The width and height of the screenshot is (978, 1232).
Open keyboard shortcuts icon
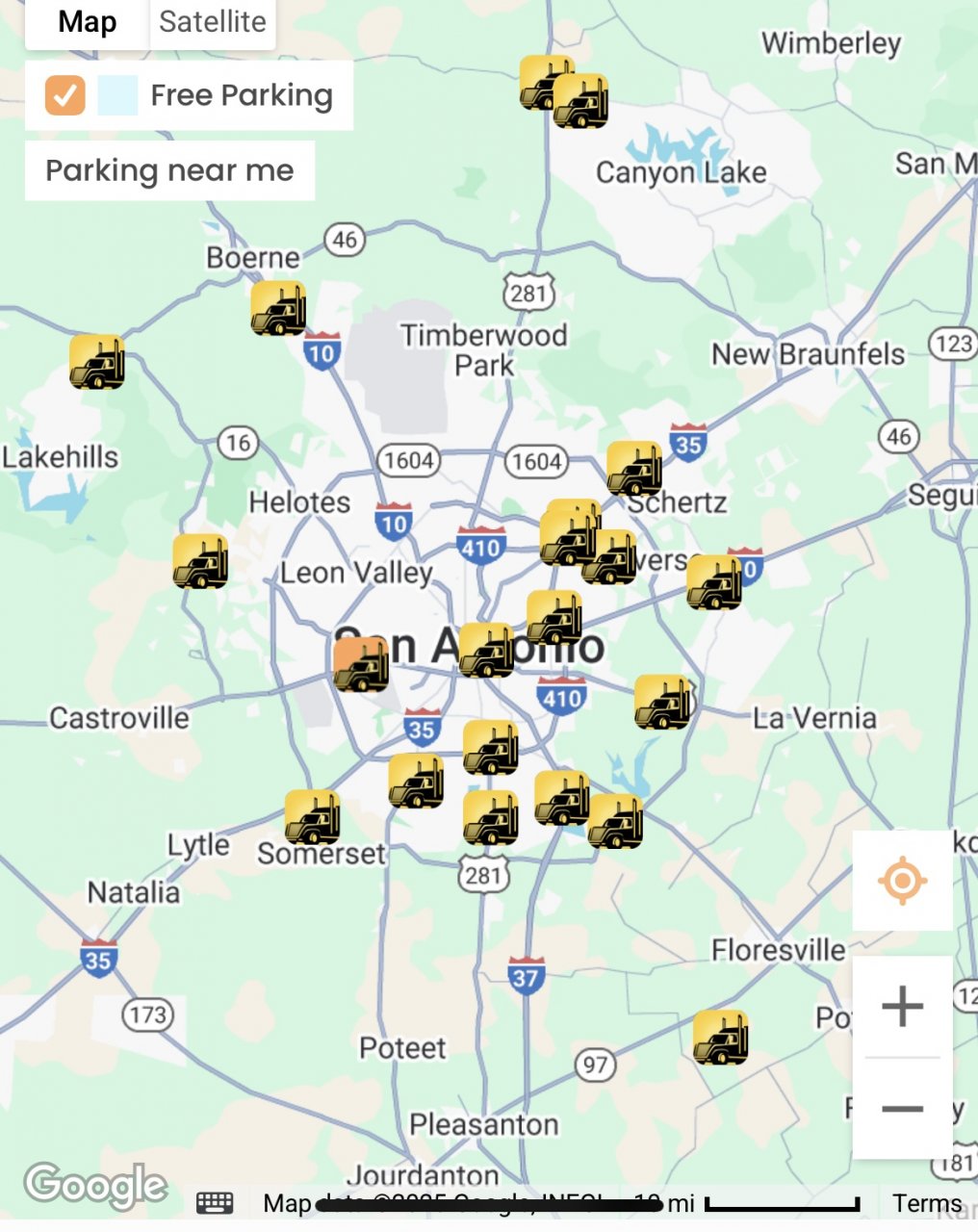click(x=215, y=1203)
